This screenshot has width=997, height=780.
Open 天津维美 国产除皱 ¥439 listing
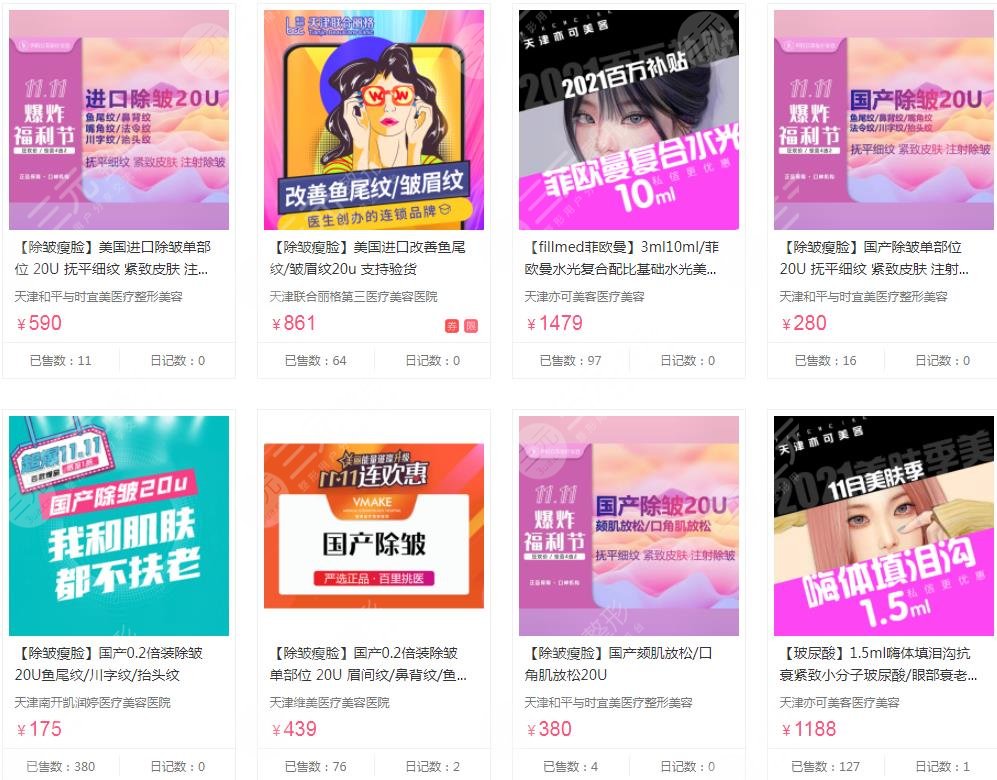pos(373,526)
